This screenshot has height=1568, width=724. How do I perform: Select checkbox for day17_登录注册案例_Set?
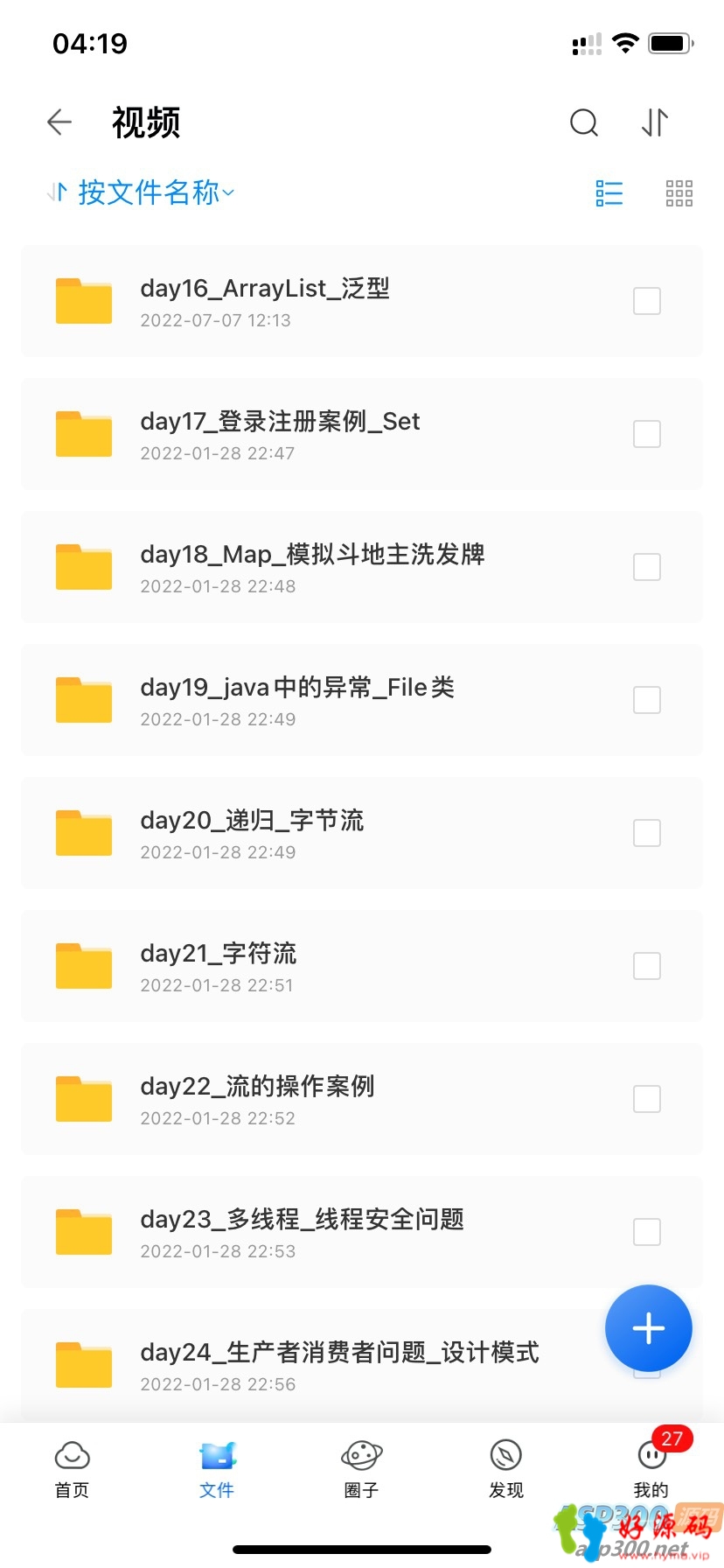pos(647,434)
